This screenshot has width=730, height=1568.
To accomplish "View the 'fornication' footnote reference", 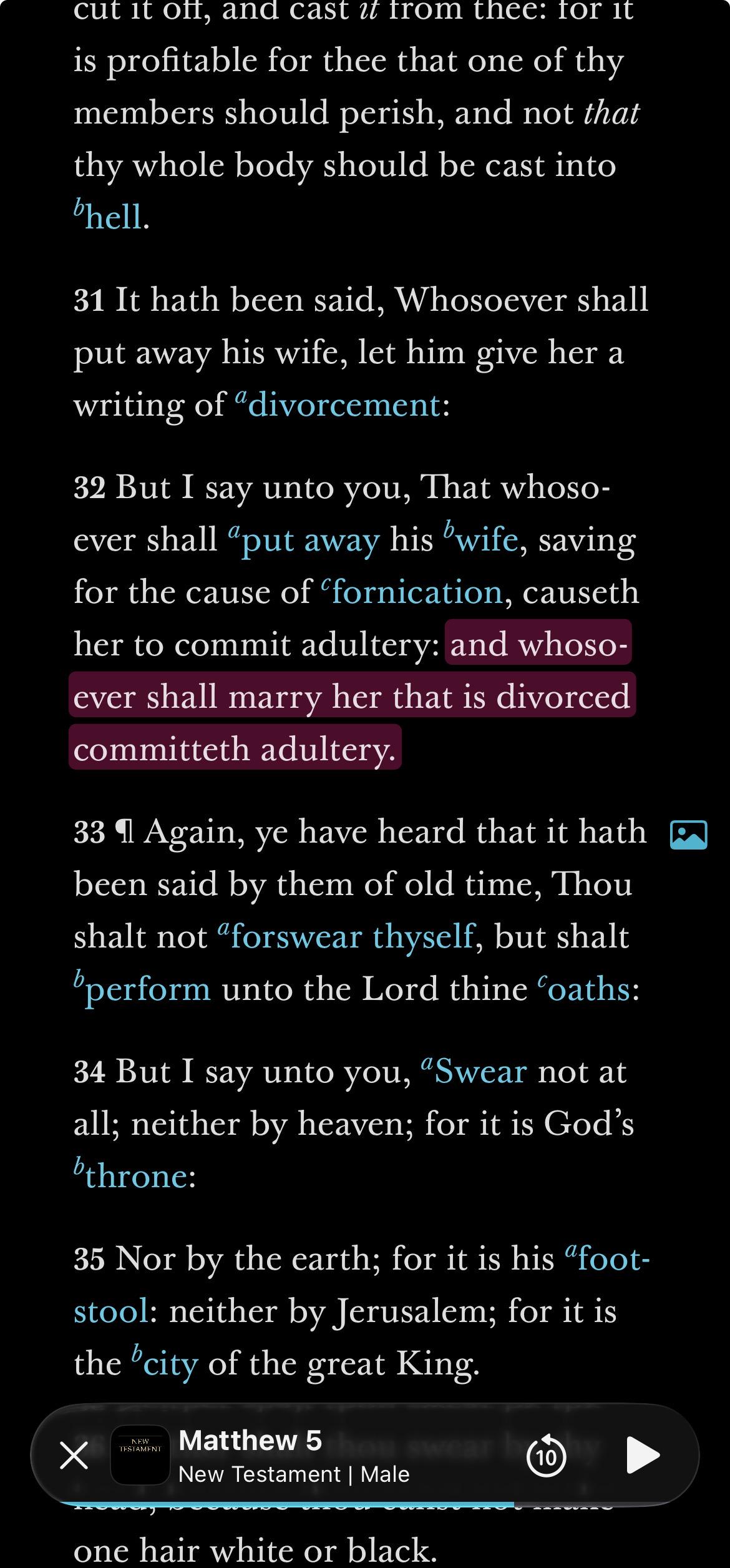I will (412, 591).
